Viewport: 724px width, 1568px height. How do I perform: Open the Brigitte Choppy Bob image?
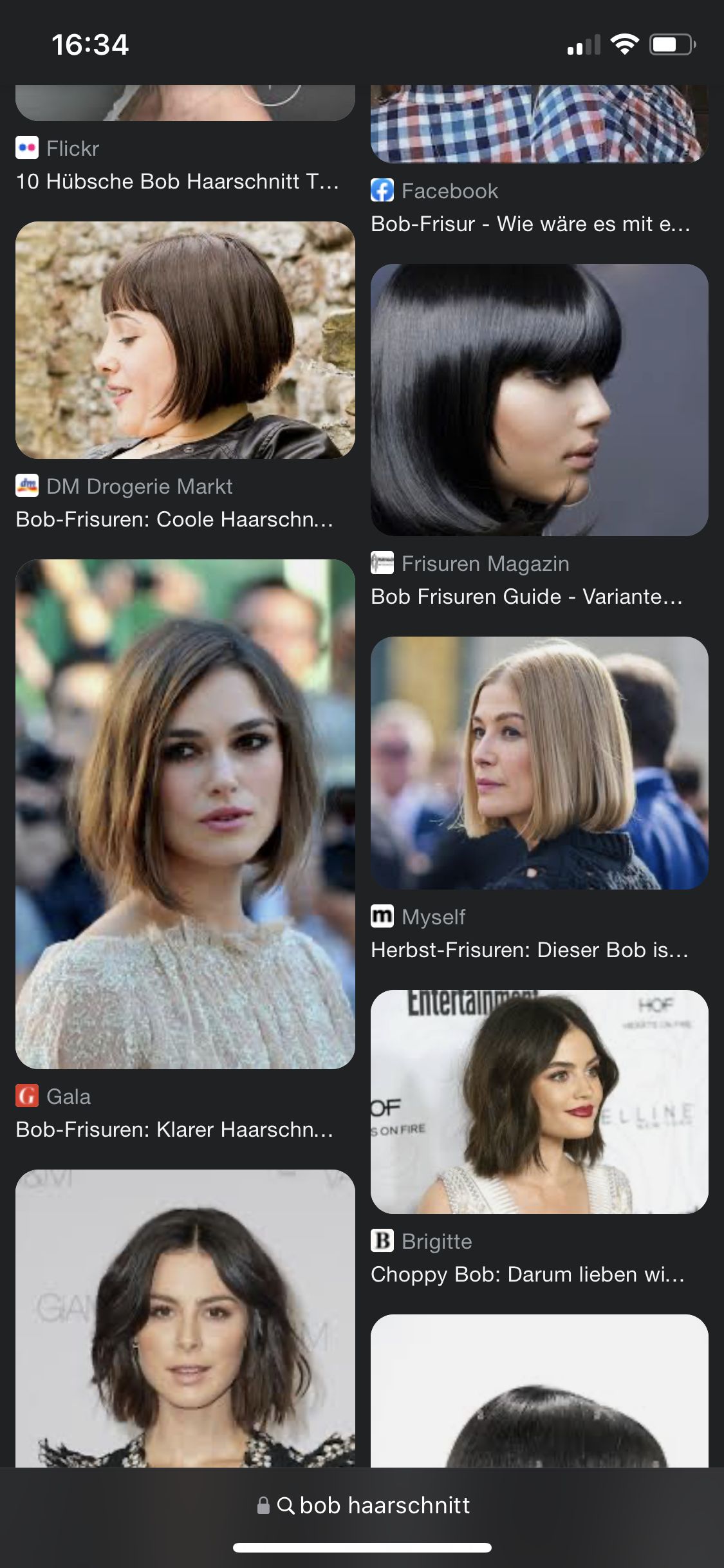(x=539, y=1101)
